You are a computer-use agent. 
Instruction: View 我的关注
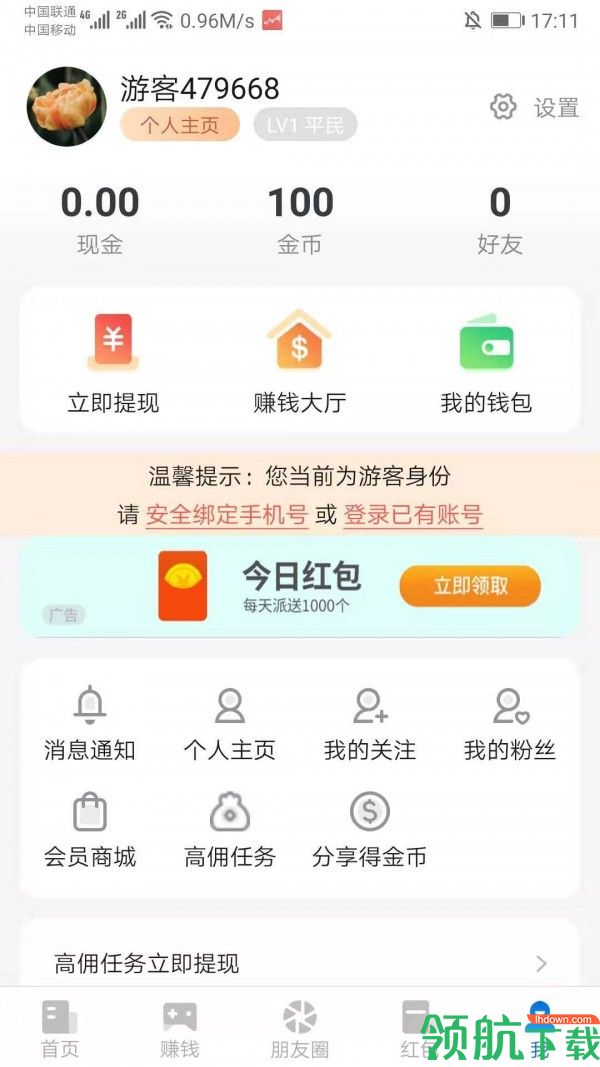tap(370, 724)
